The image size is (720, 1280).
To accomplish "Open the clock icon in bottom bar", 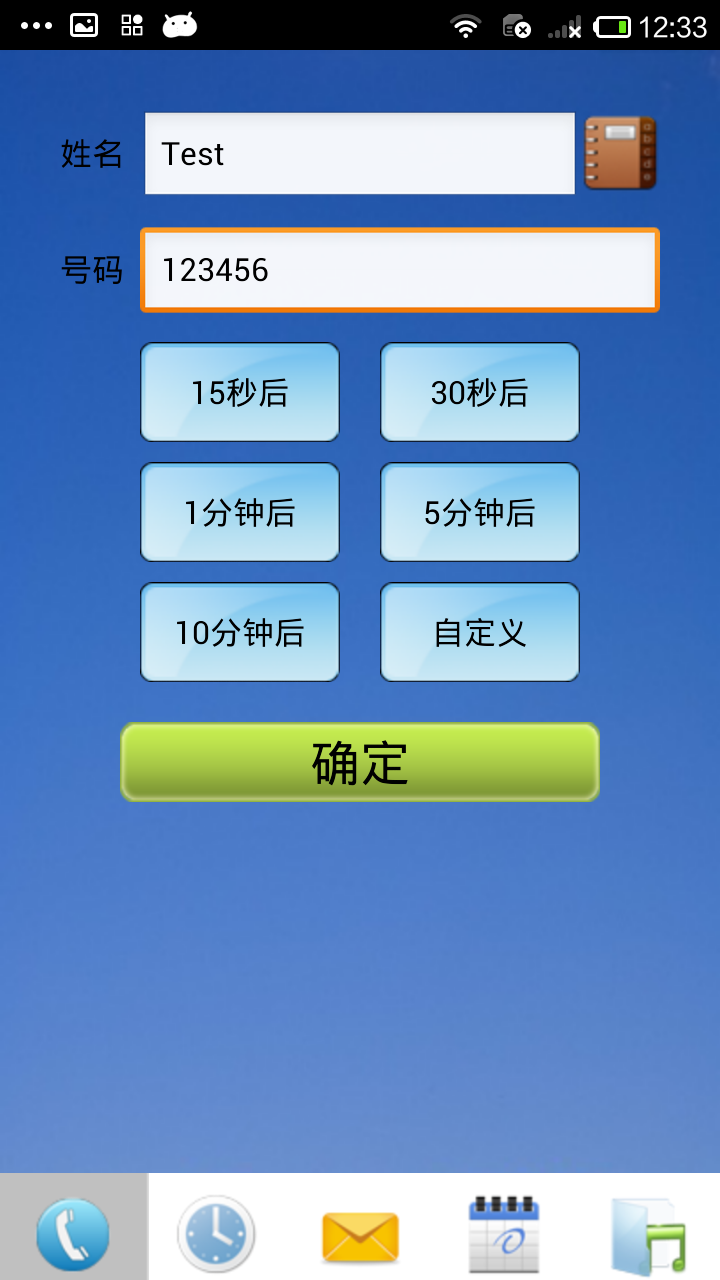I will click(217, 1232).
